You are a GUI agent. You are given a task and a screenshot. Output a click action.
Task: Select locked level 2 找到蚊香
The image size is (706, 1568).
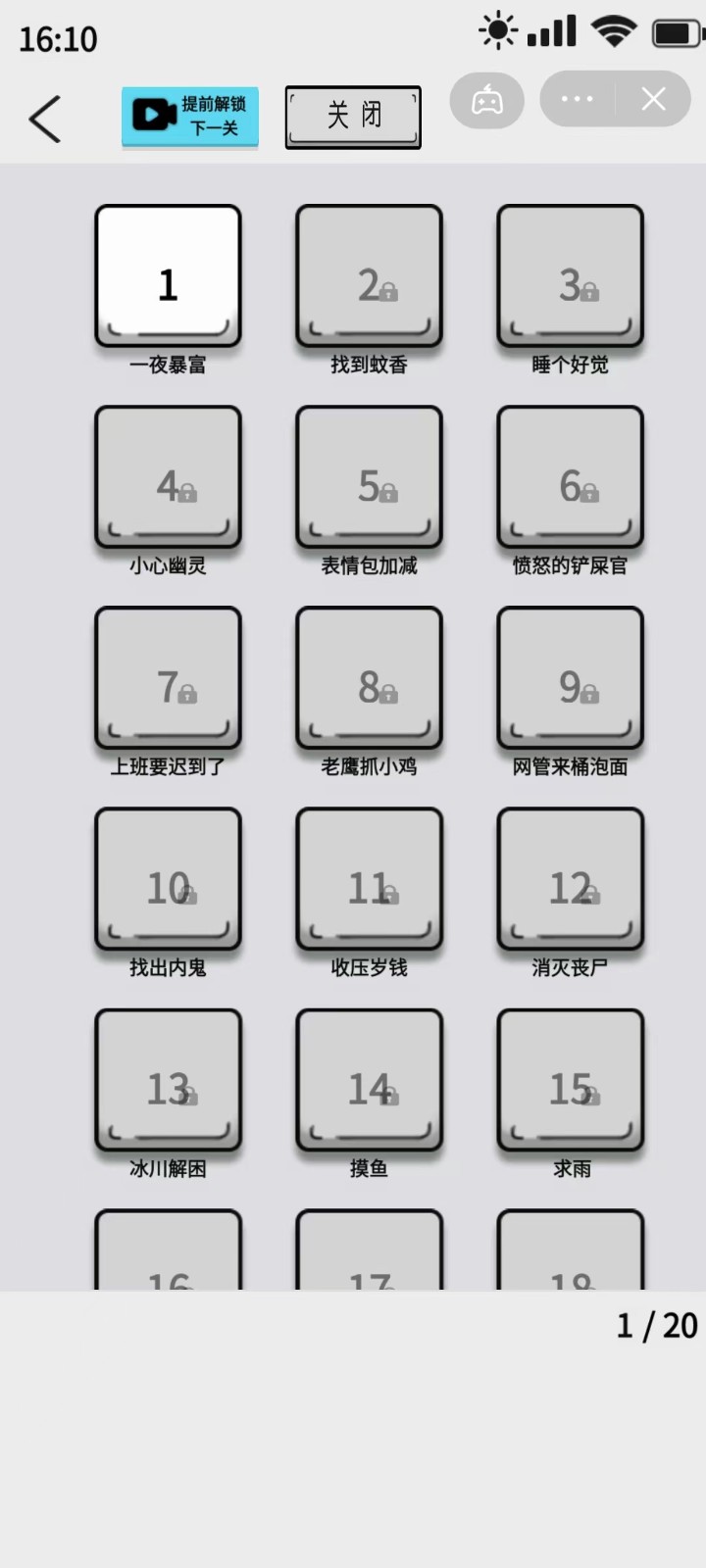(x=369, y=275)
